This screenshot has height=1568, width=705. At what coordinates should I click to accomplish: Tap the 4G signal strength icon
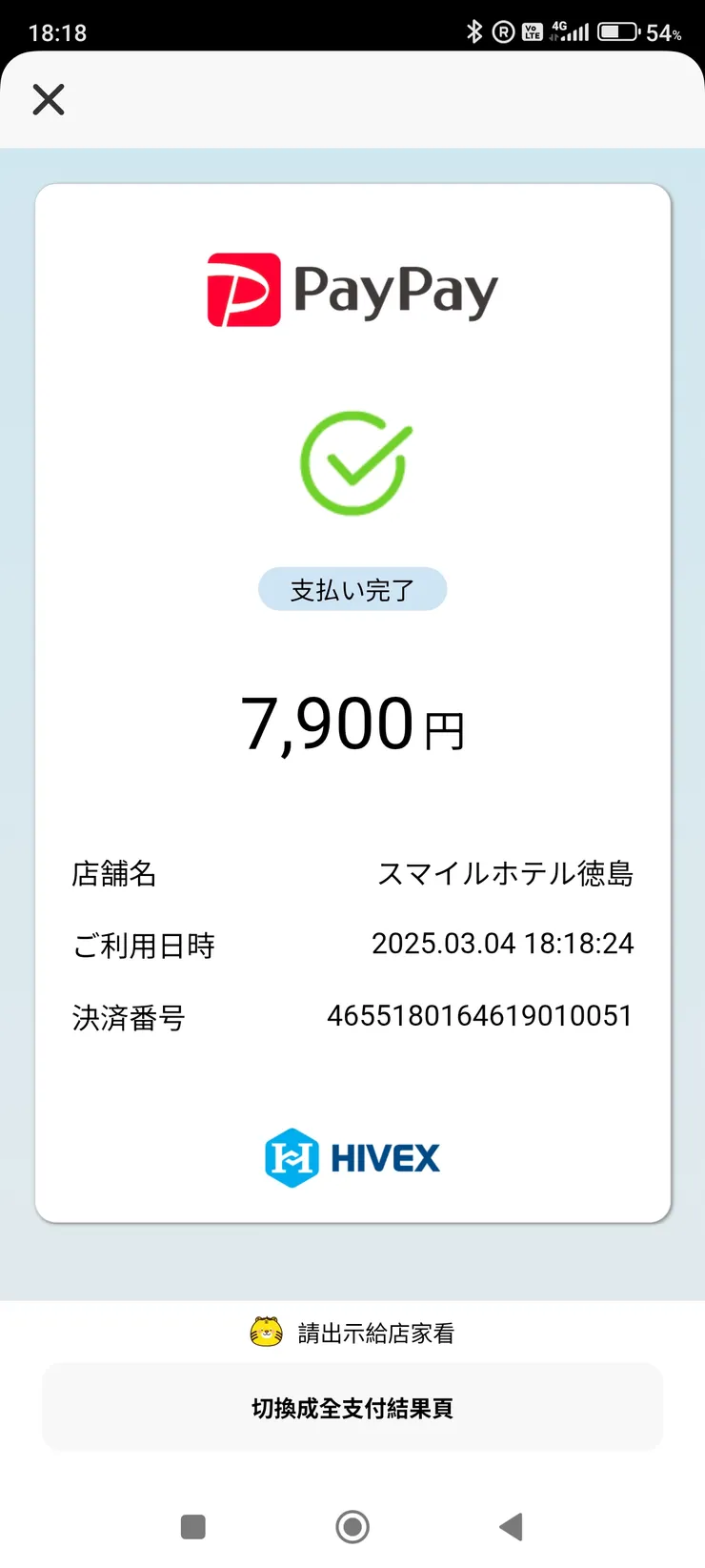pos(569,30)
